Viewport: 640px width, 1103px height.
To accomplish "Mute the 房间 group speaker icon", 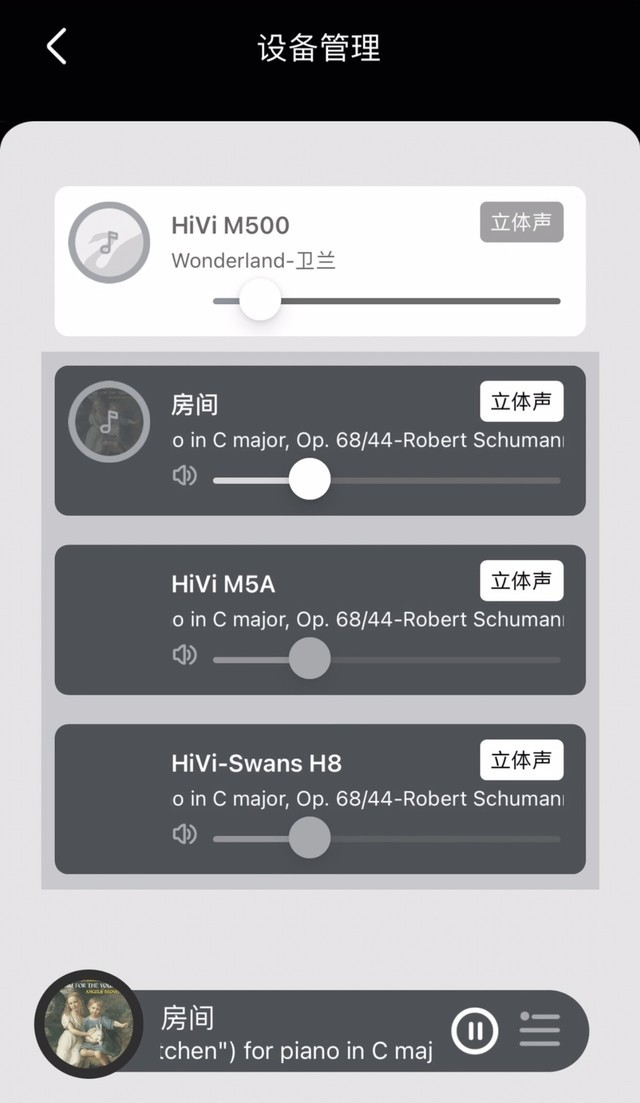I will click(184, 476).
